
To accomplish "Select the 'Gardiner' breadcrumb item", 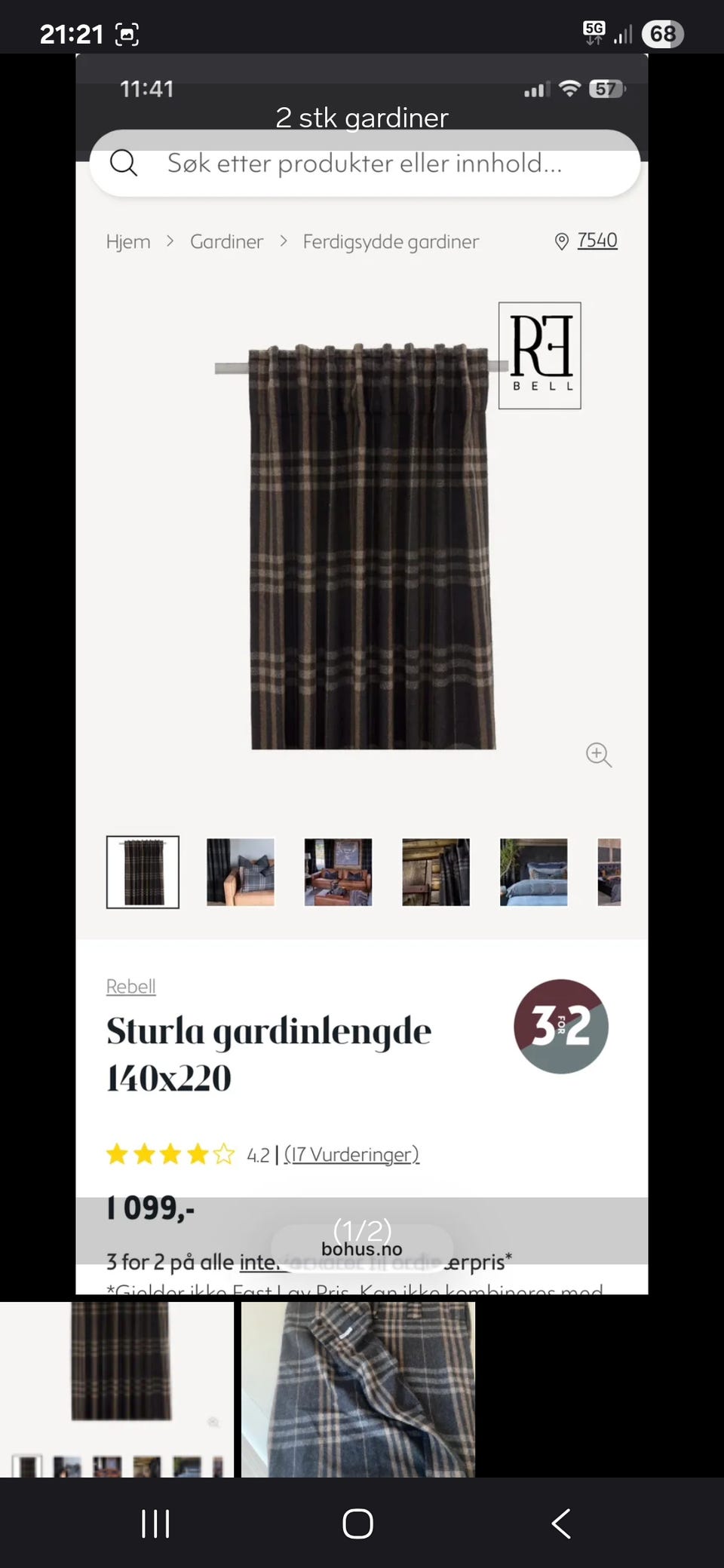I will (226, 241).
